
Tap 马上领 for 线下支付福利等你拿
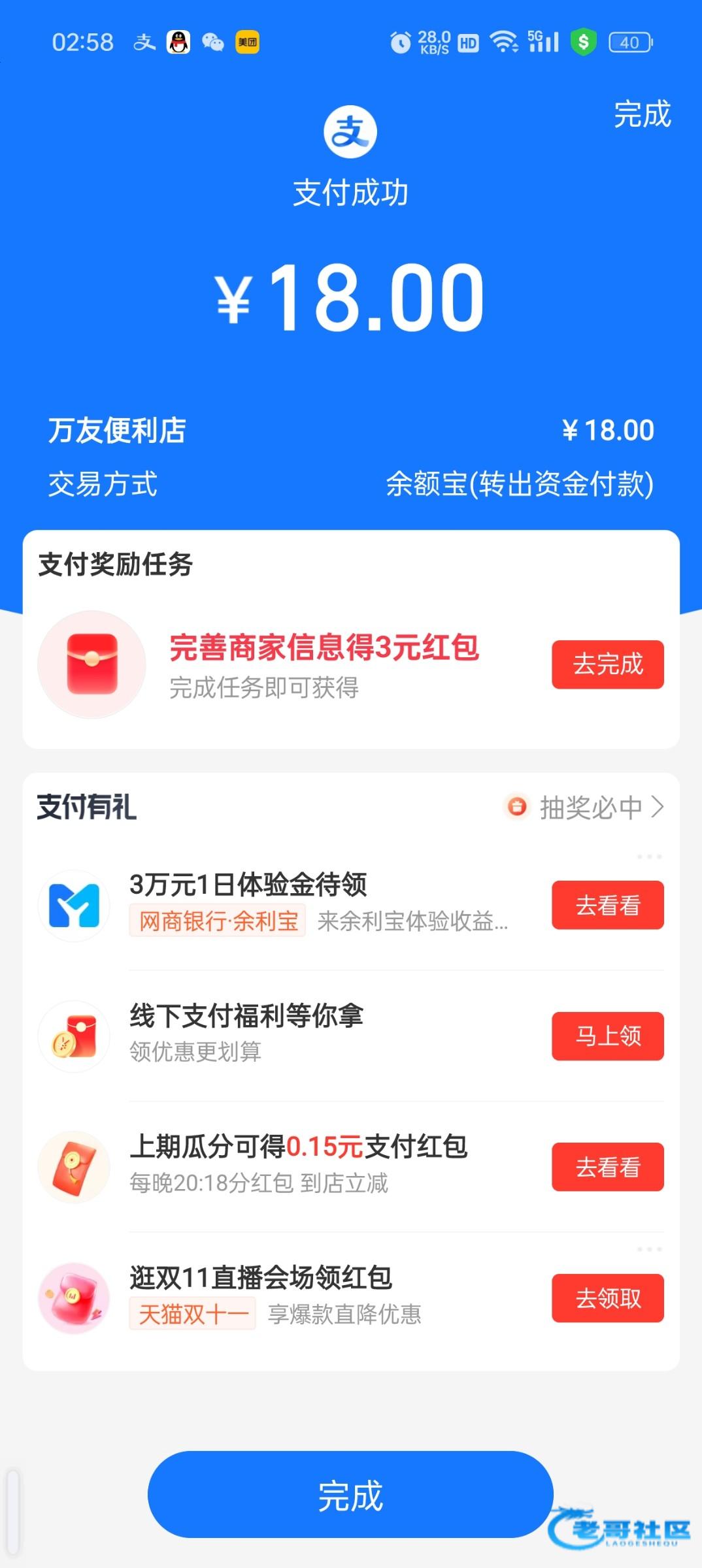coord(607,1036)
